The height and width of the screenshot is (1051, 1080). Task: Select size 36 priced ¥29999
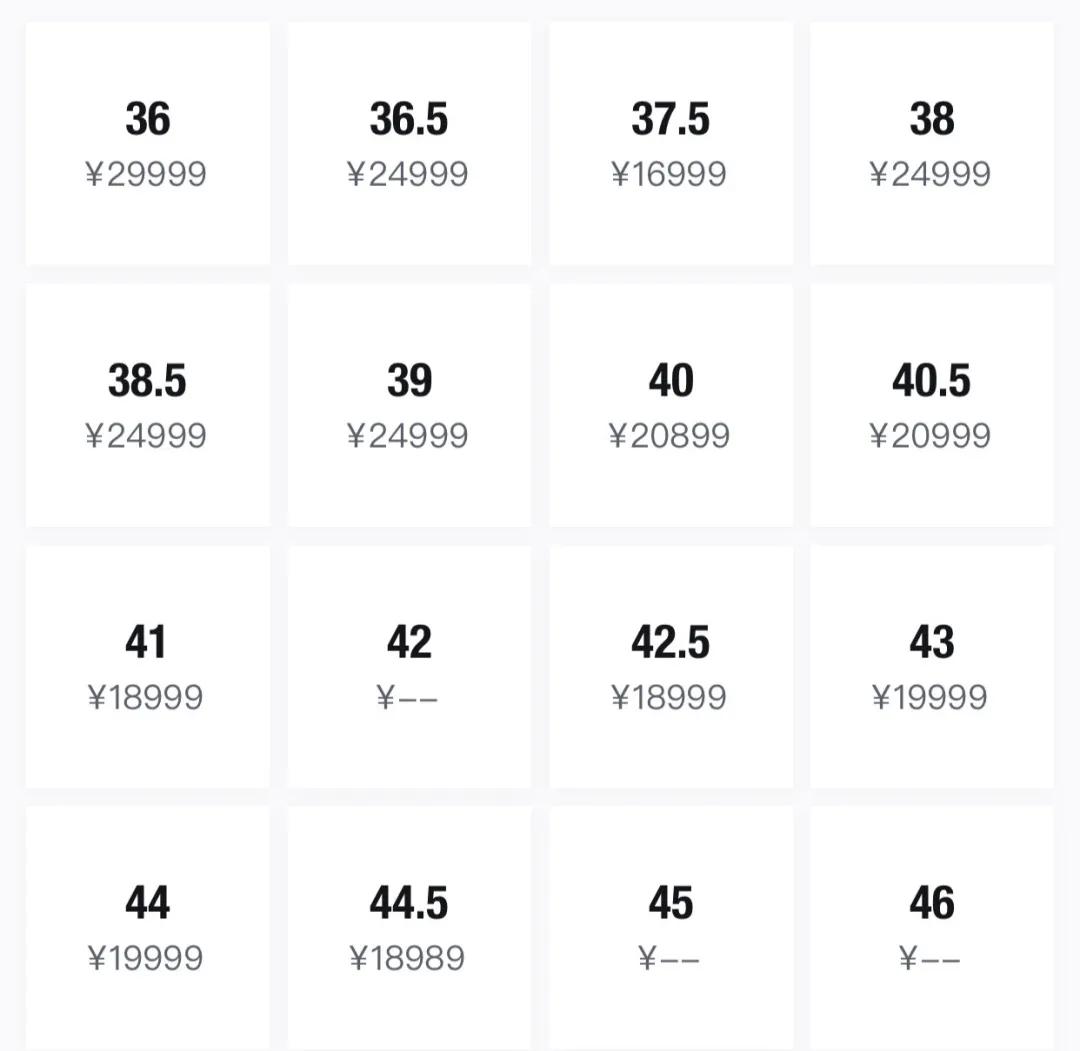147,143
